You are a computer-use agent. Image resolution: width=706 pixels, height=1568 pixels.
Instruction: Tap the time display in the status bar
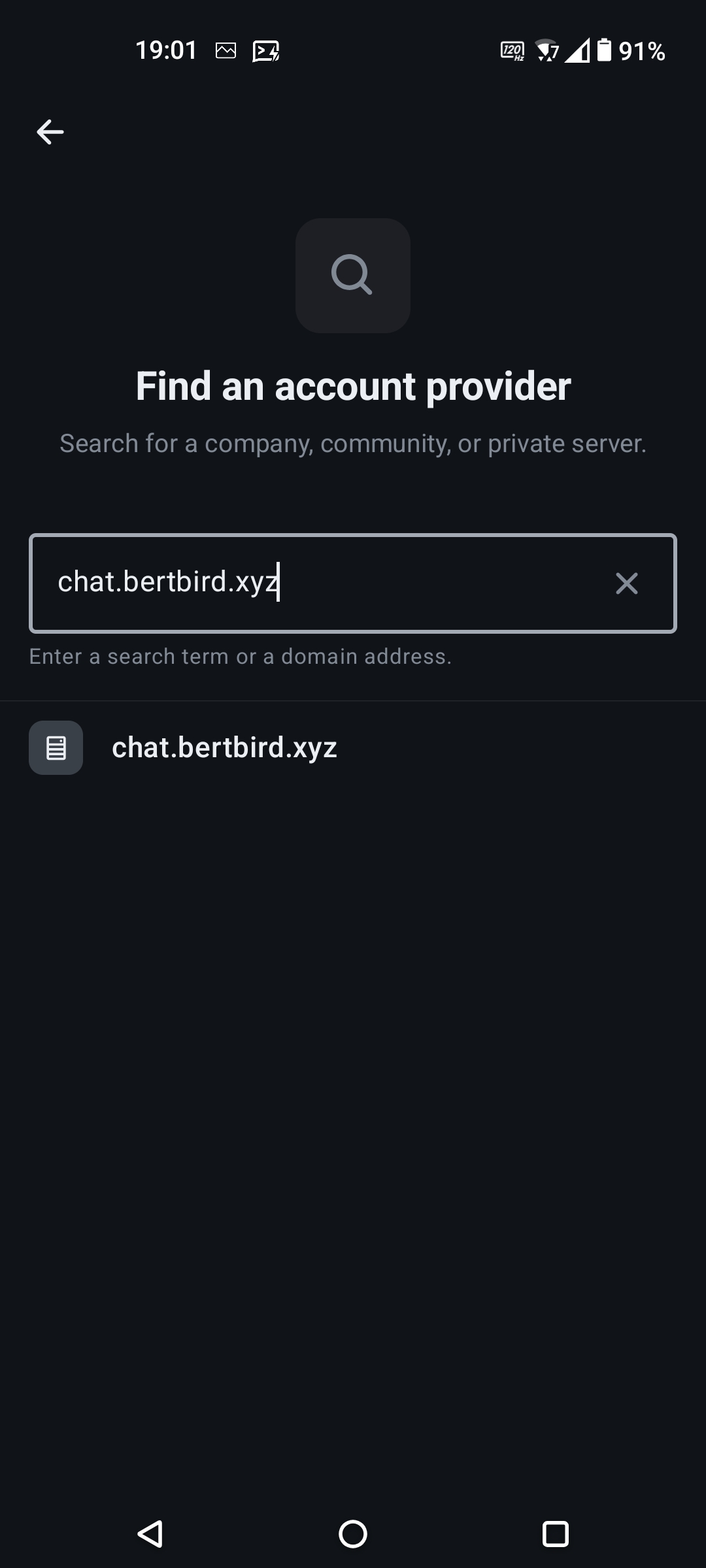point(166,50)
